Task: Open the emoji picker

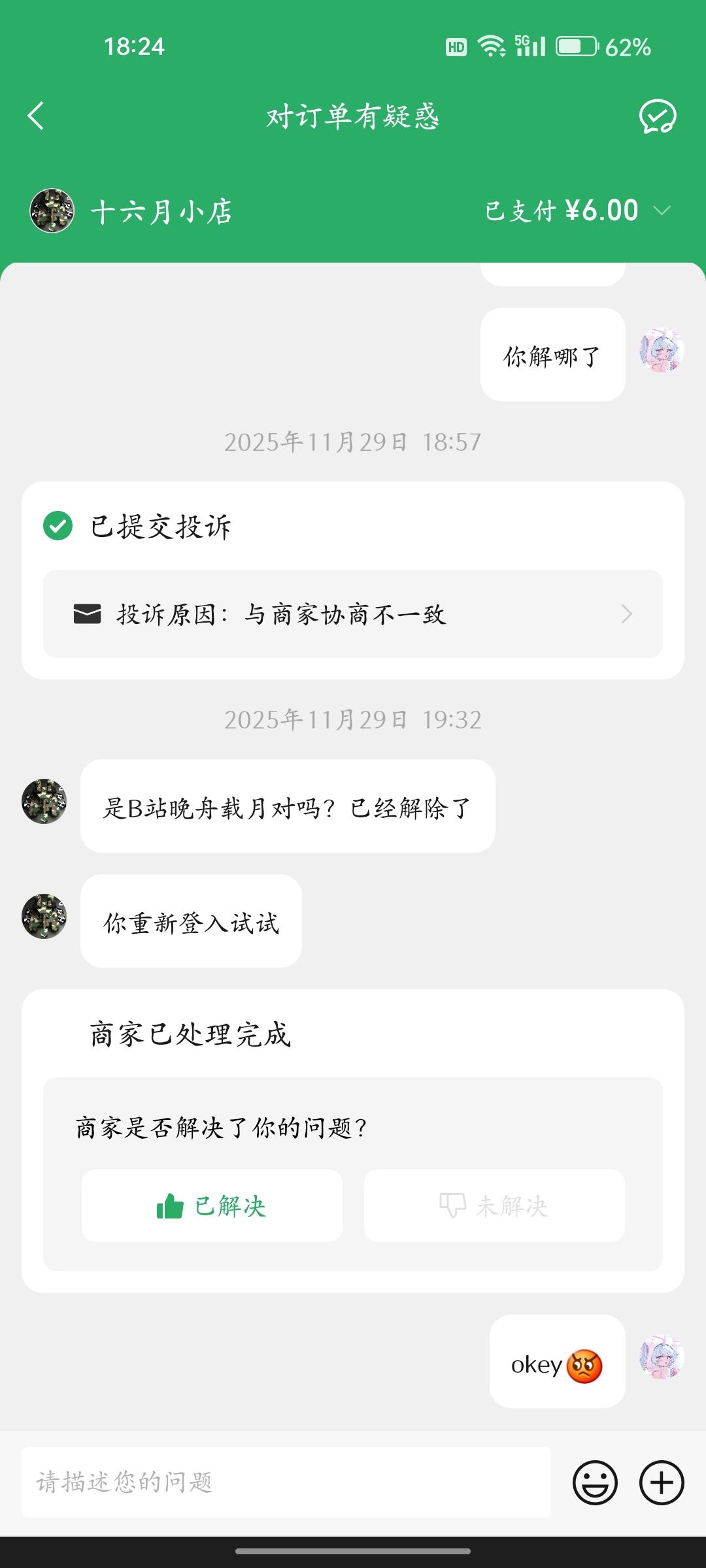Action: tap(595, 1482)
